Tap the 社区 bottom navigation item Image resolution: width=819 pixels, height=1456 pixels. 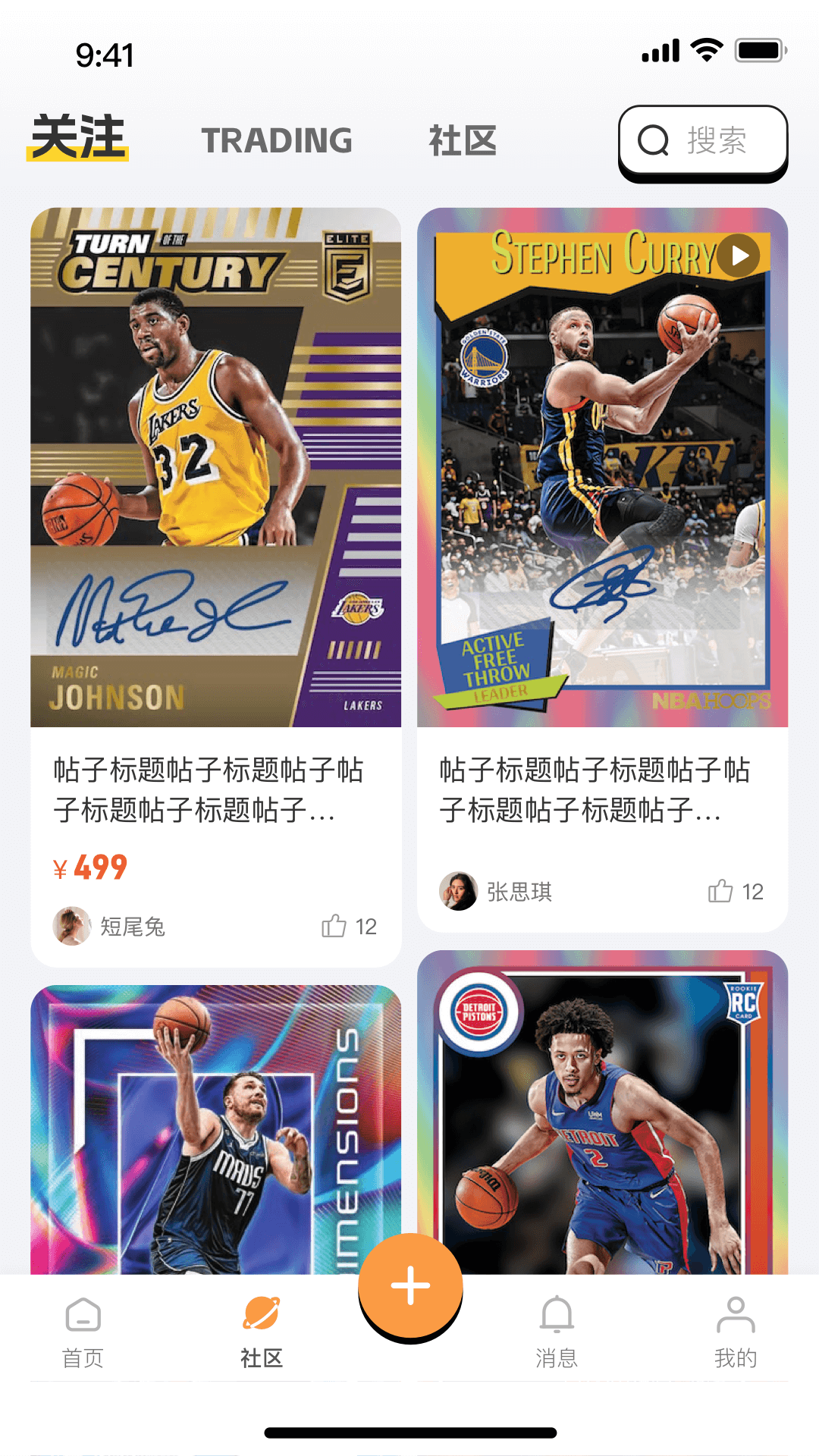tap(262, 1332)
